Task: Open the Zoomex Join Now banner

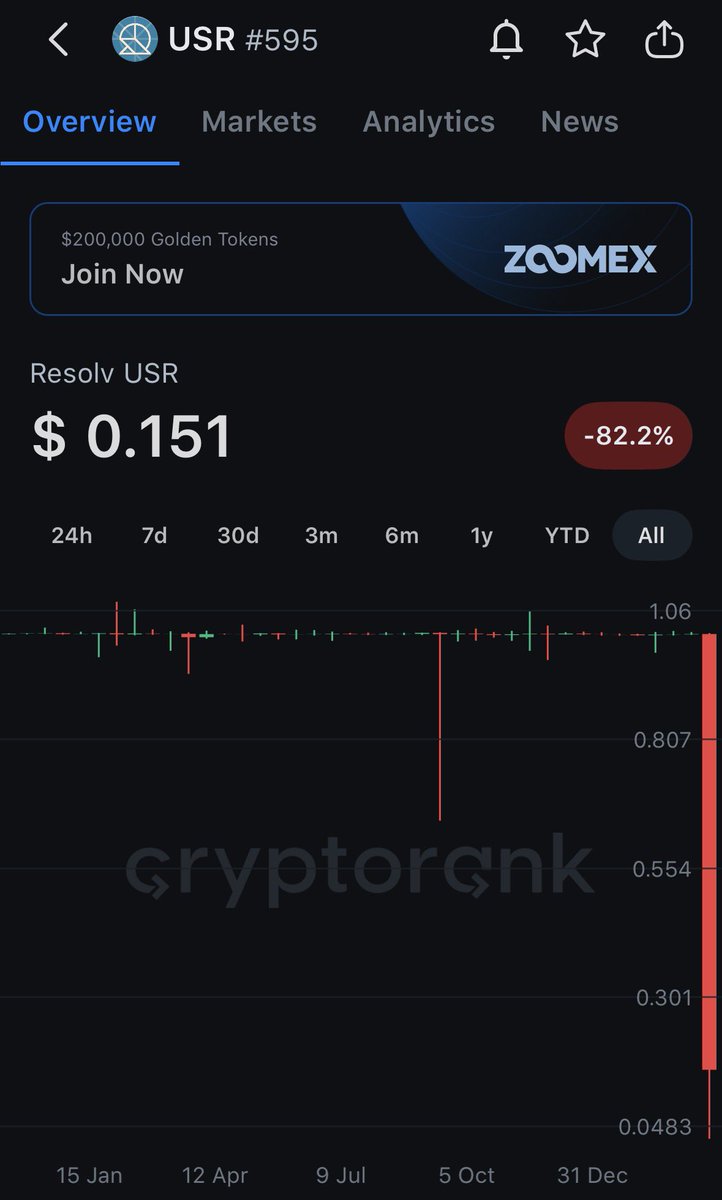Action: click(360, 259)
